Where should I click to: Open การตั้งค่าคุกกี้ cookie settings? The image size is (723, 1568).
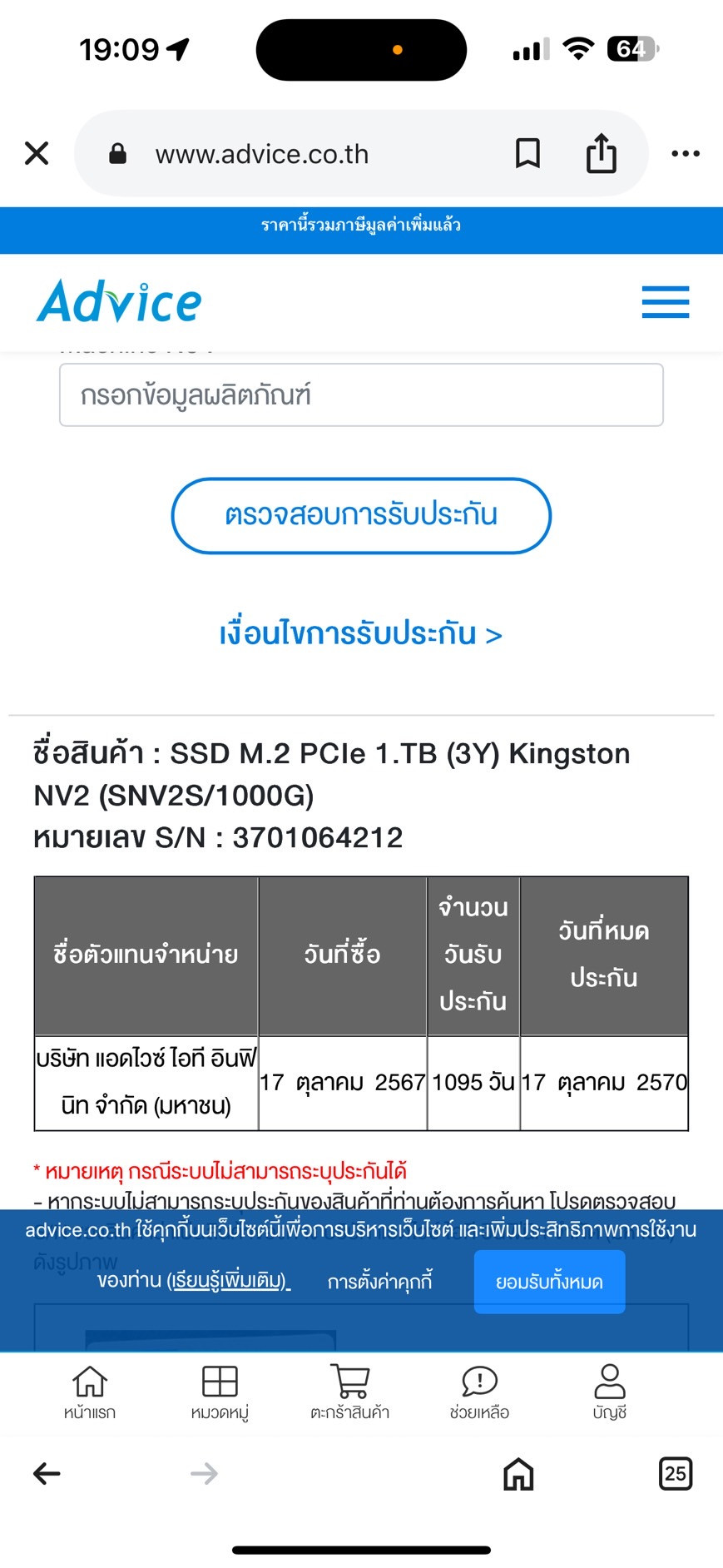tap(380, 1282)
